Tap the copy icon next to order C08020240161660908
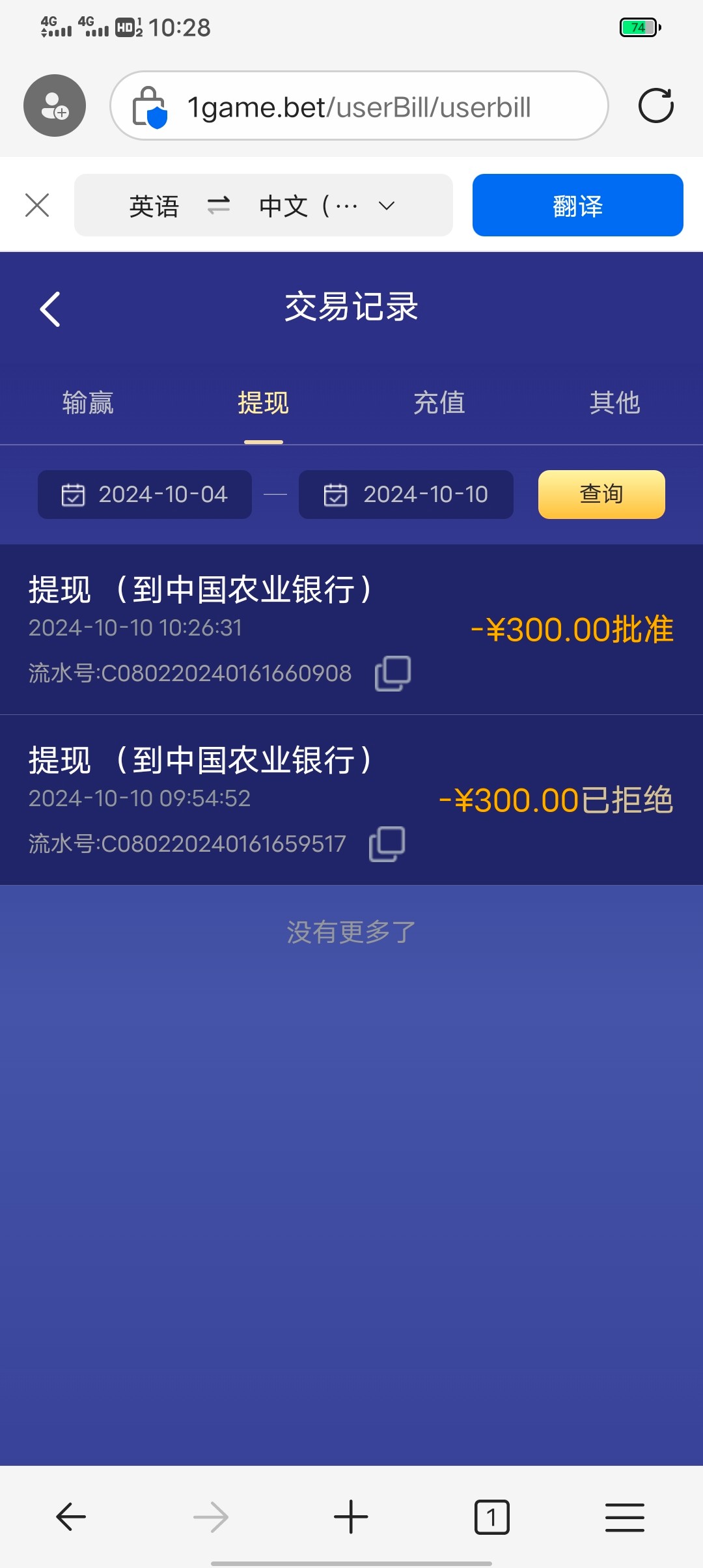 pyautogui.click(x=391, y=673)
